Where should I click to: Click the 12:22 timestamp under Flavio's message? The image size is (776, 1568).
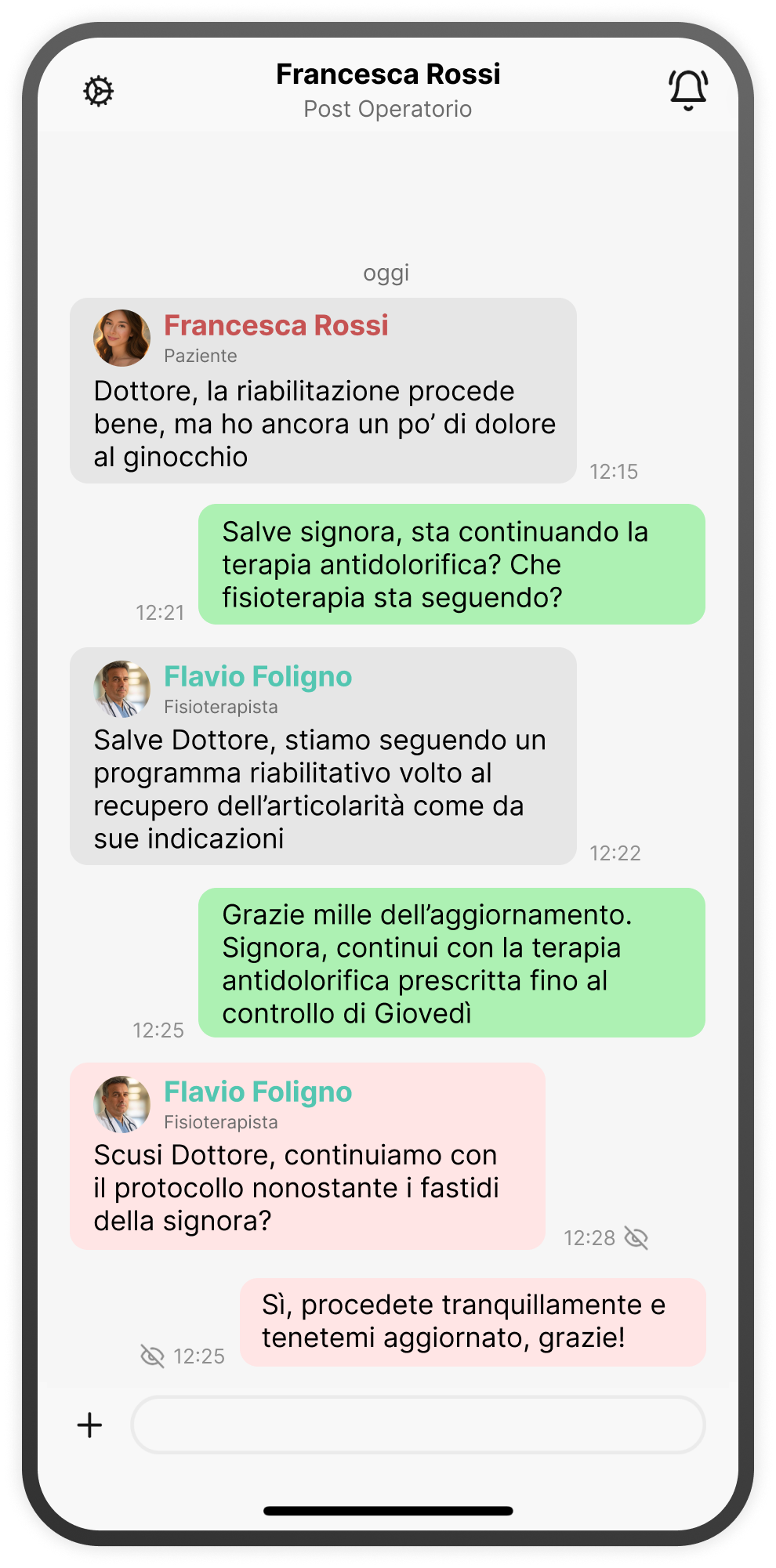[x=616, y=853]
